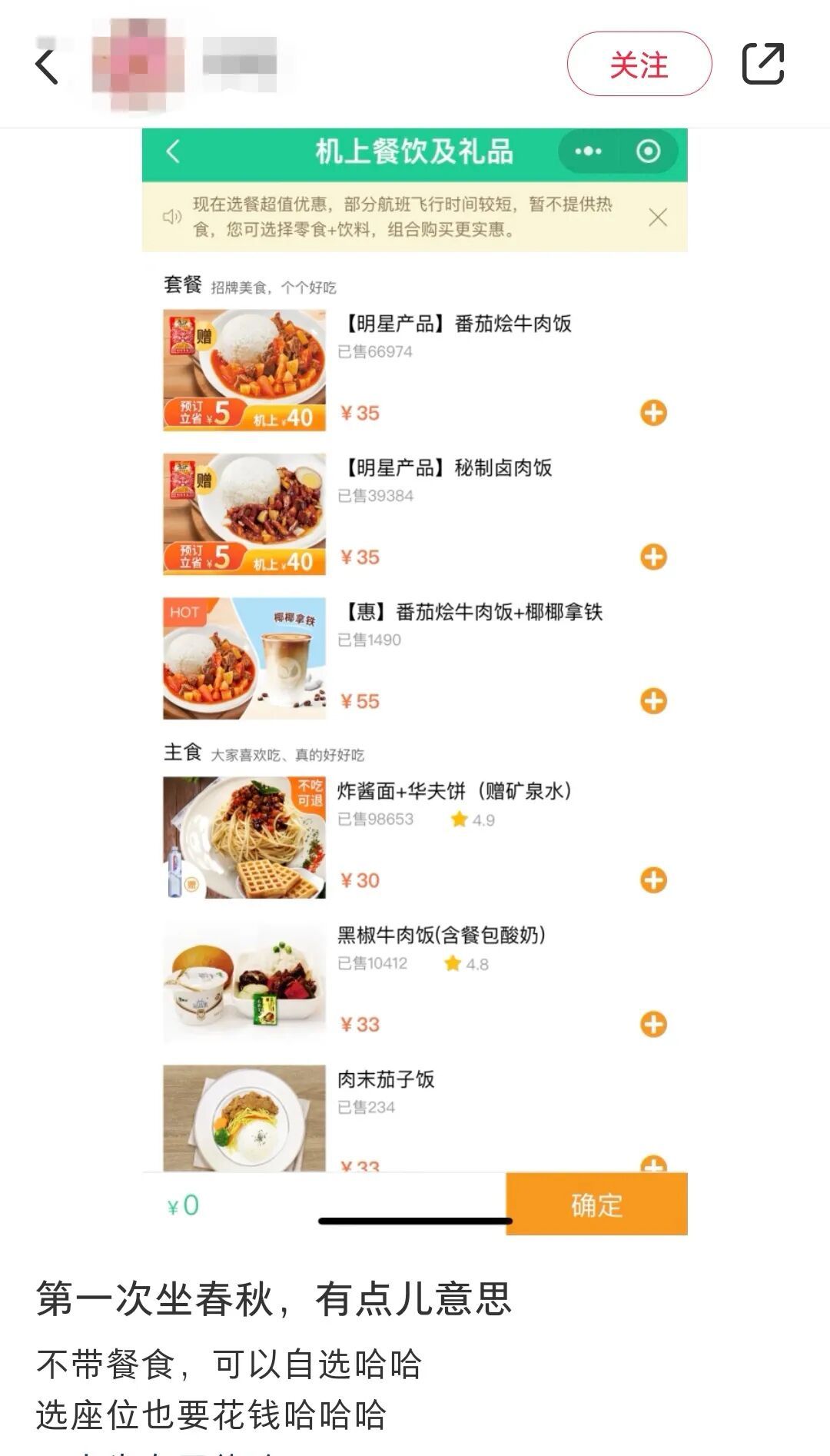Click the mini-program close circle icon

click(x=648, y=151)
